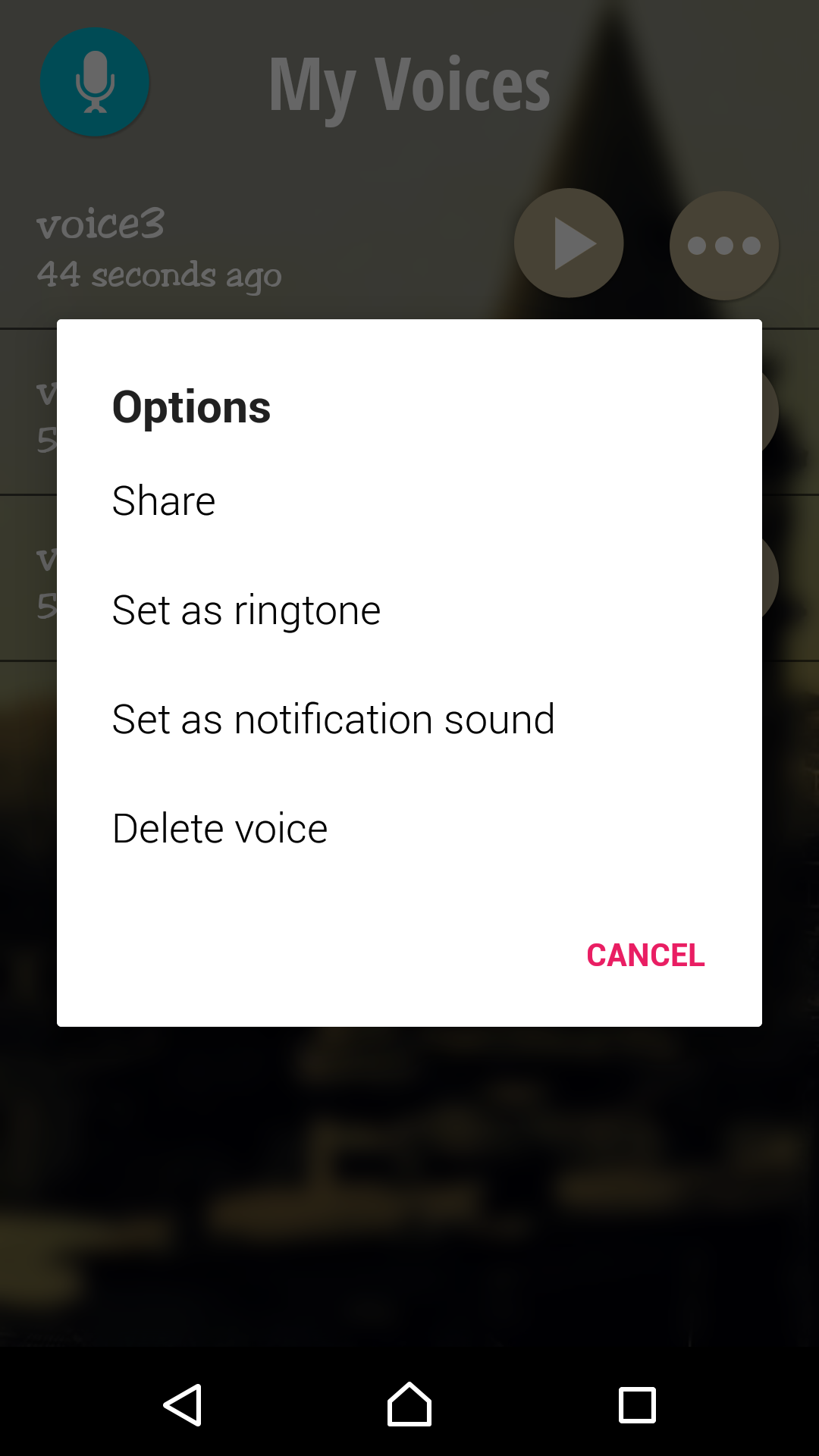Tap the Options dialog title
The height and width of the screenshot is (1456, 819).
191,406
